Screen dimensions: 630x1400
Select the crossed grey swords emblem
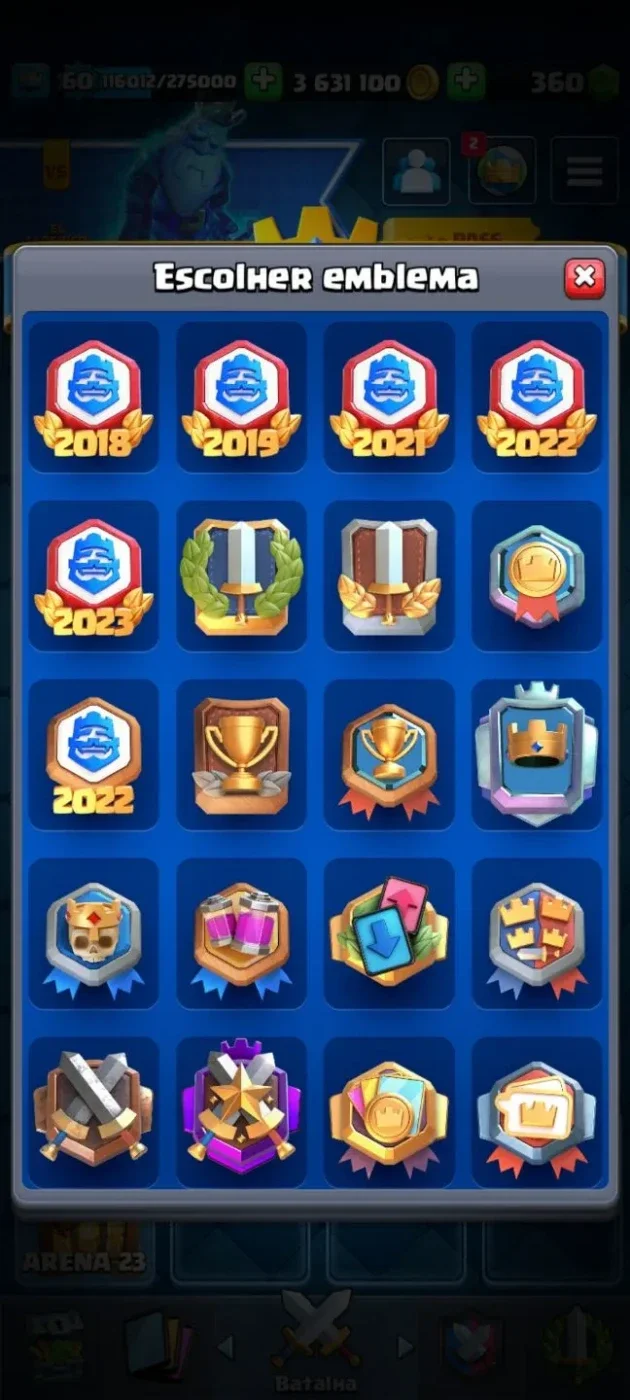click(x=93, y=1112)
